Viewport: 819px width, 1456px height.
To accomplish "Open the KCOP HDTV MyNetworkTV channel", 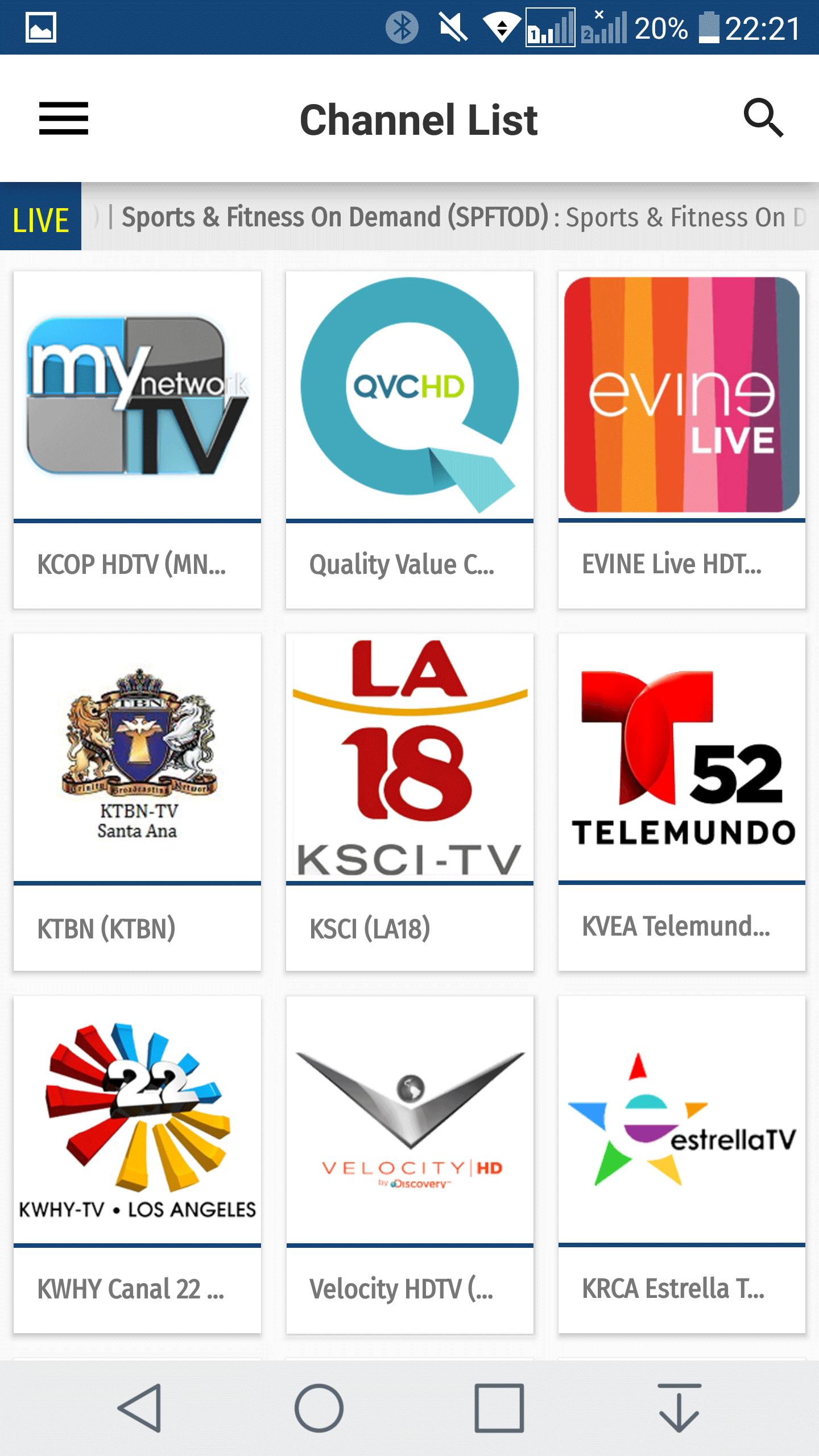I will click(137, 440).
